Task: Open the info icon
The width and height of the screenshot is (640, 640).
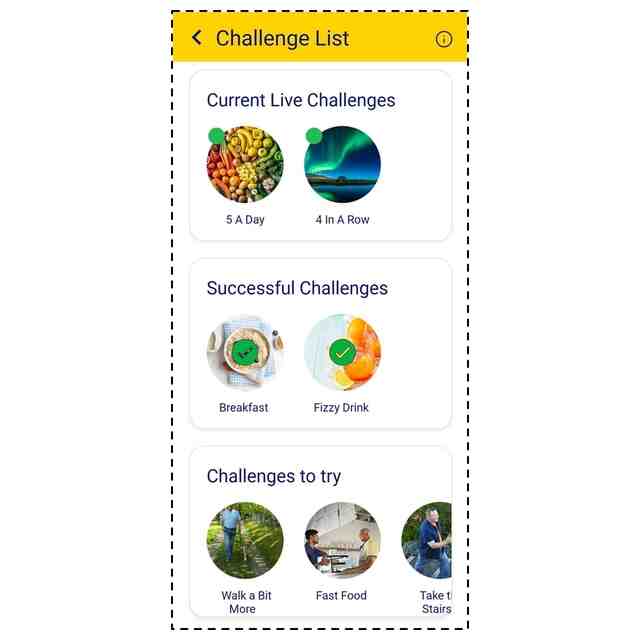Action: 444,39
